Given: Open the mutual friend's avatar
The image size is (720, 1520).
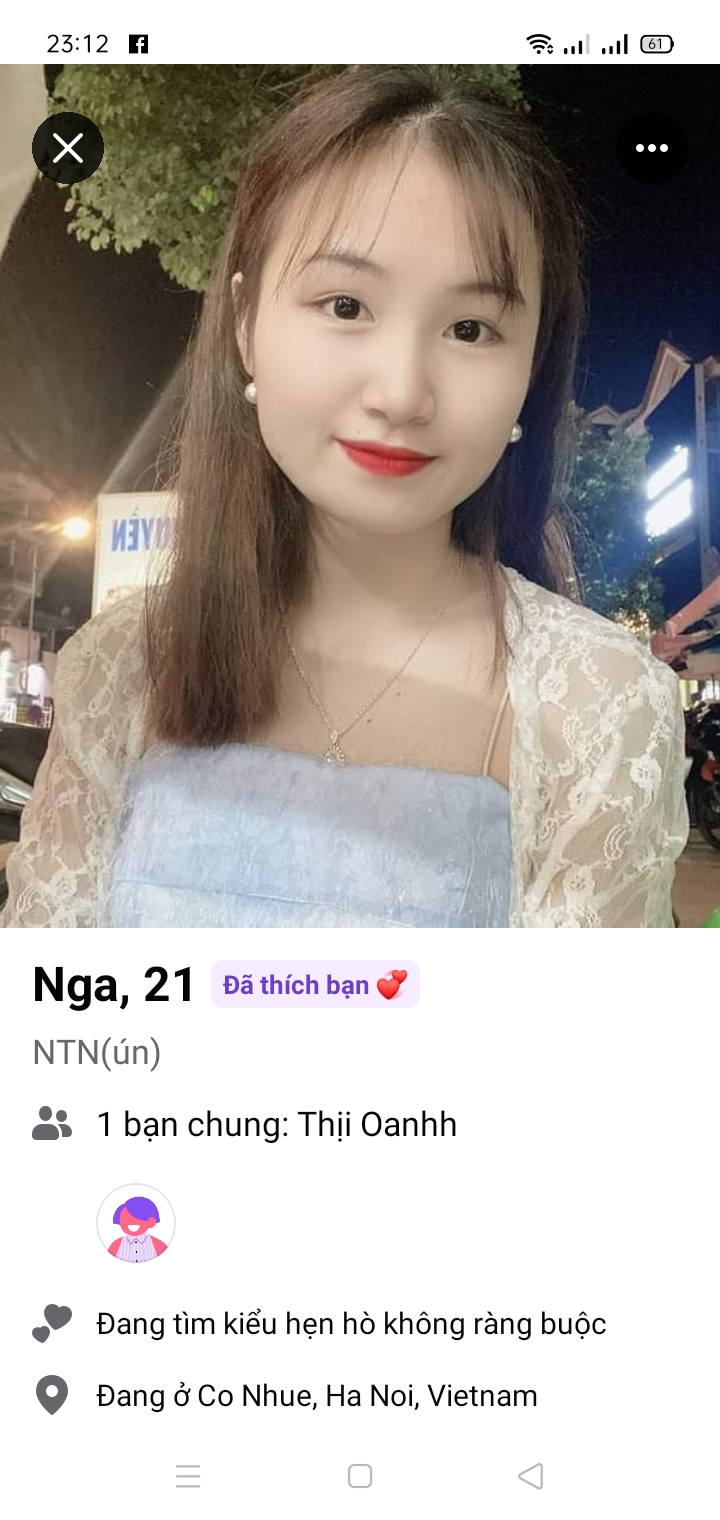Looking at the screenshot, I should 136,1223.
